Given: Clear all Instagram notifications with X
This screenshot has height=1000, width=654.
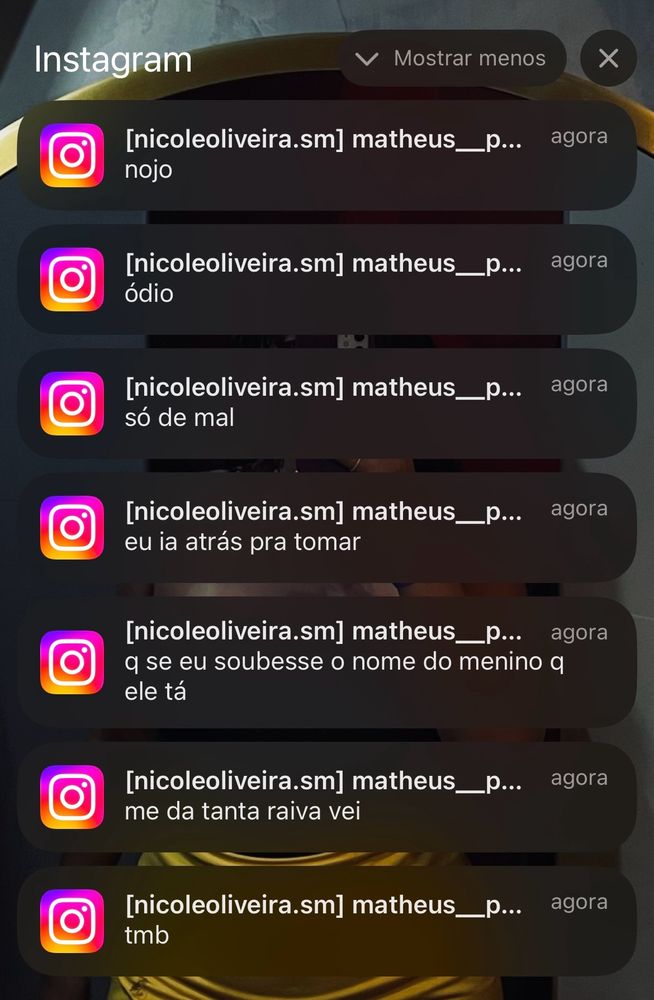Looking at the screenshot, I should 608,59.
